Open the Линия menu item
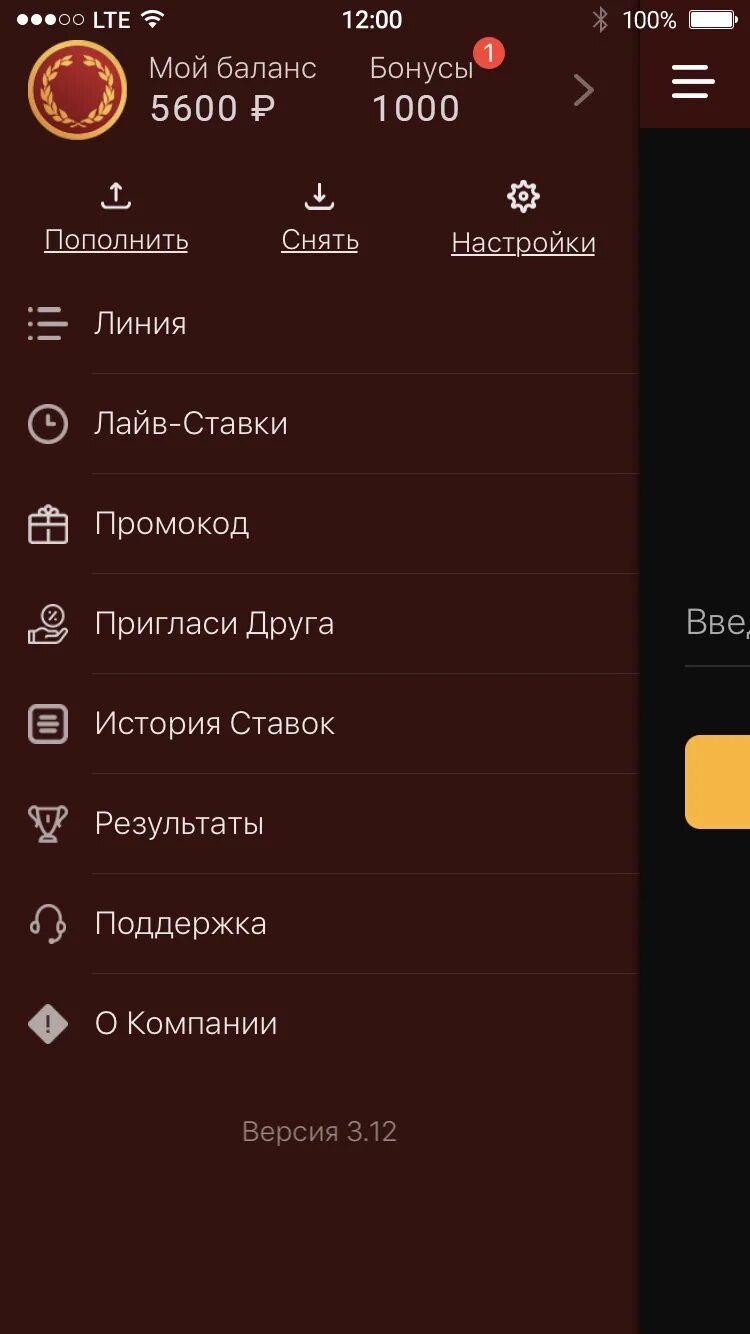Image resolution: width=750 pixels, height=1334 pixels. click(319, 324)
